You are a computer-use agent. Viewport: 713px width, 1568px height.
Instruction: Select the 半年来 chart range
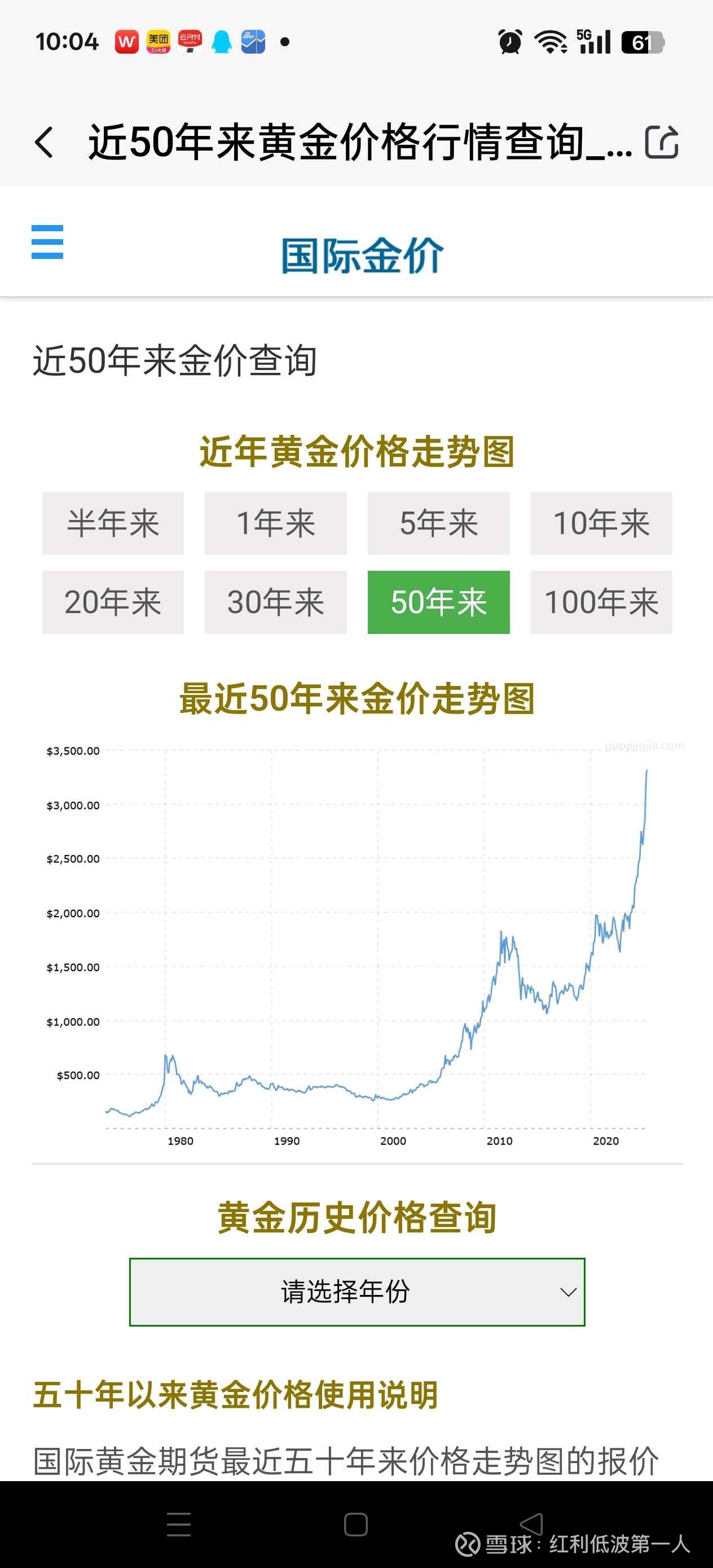[113, 523]
